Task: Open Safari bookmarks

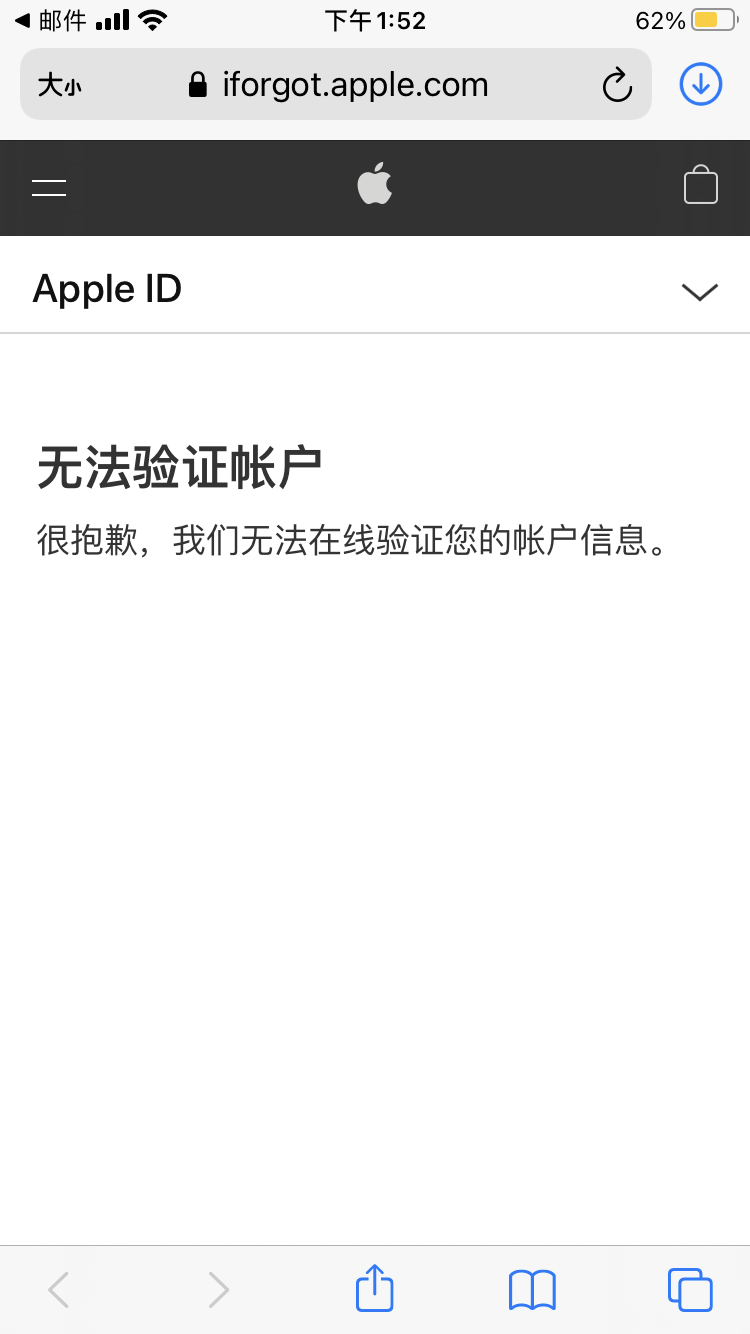Action: [x=532, y=1289]
